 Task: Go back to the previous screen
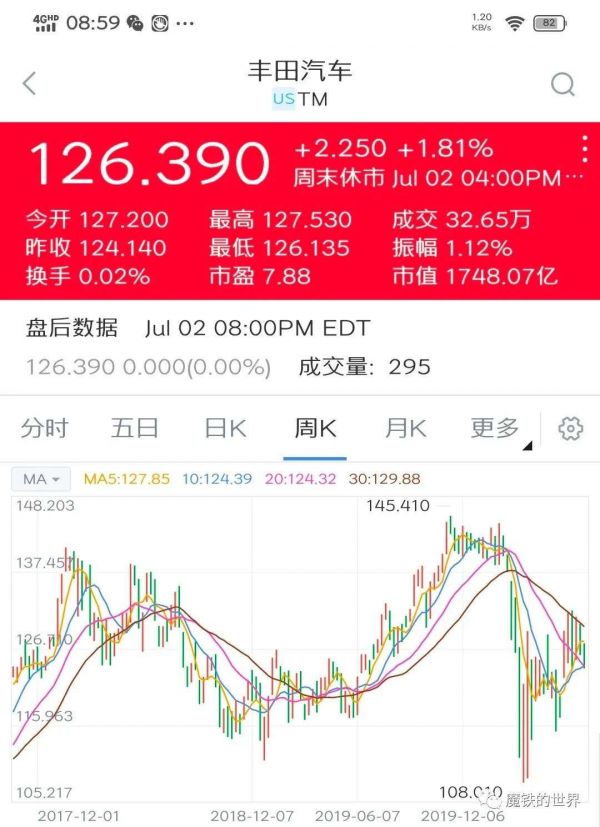tap(29, 84)
